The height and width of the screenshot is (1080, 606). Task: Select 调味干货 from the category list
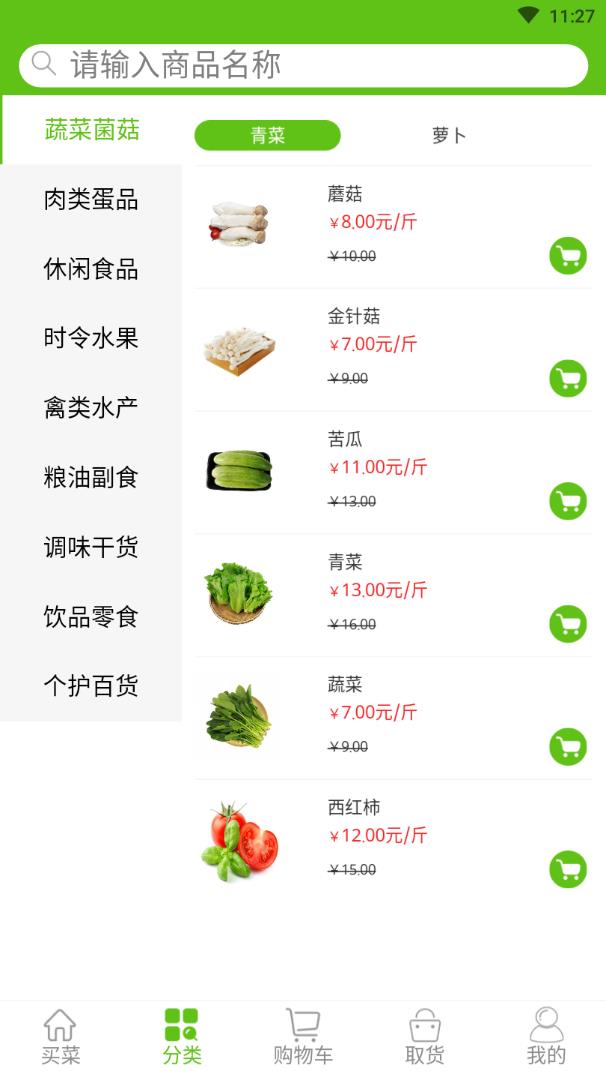pyautogui.click(x=91, y=547)
